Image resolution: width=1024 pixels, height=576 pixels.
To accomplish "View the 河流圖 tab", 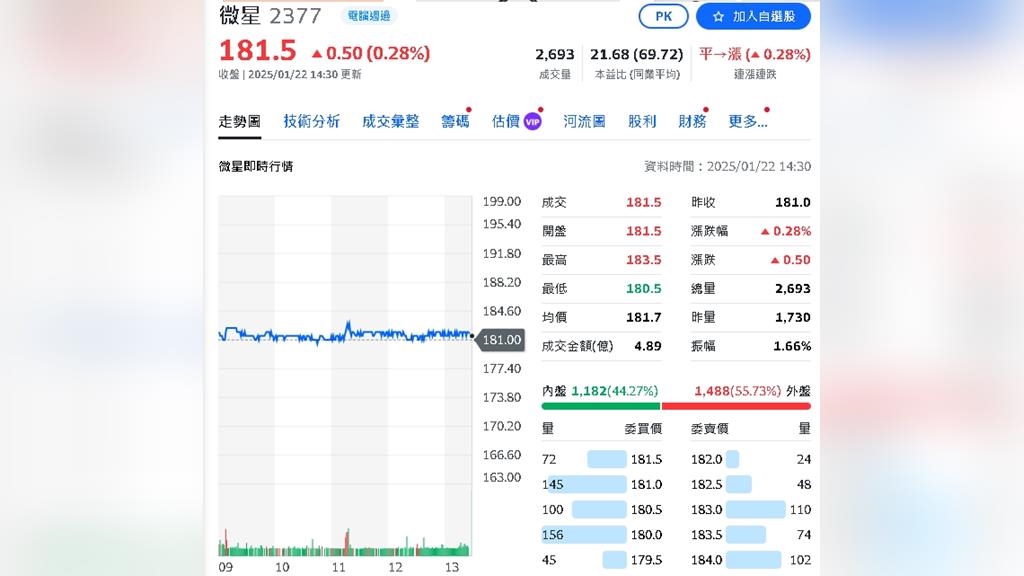I will coord(584,121).
